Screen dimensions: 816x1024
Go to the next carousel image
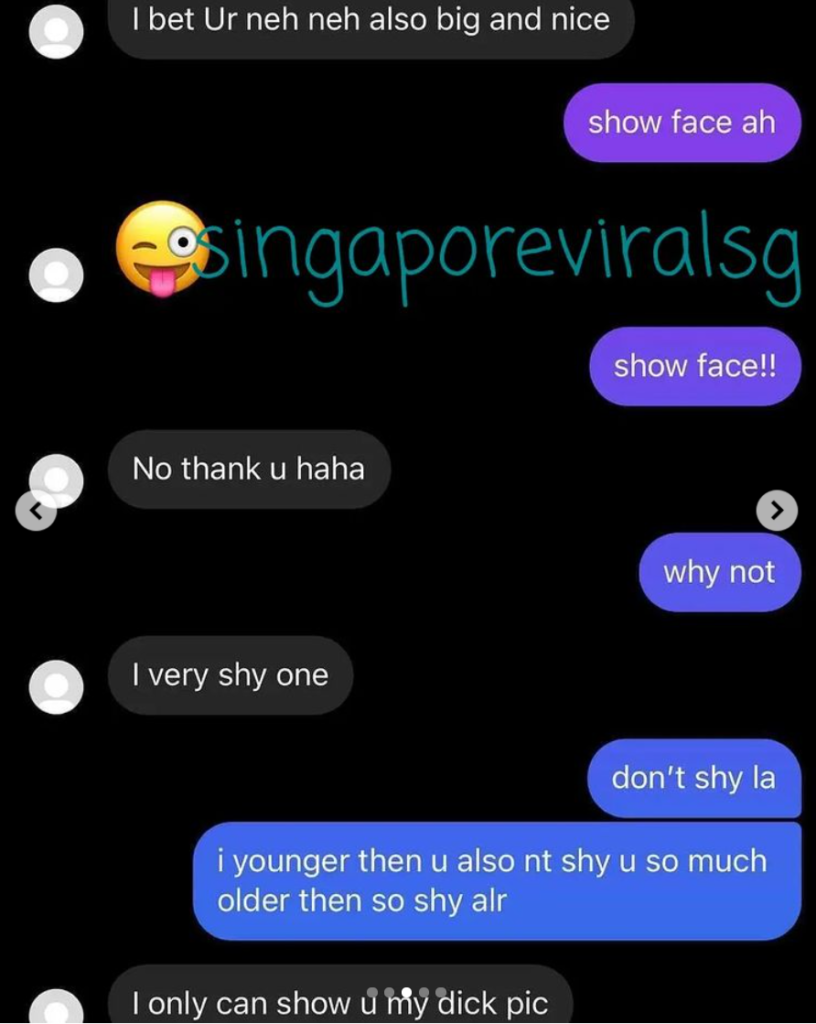coord(776,511)
